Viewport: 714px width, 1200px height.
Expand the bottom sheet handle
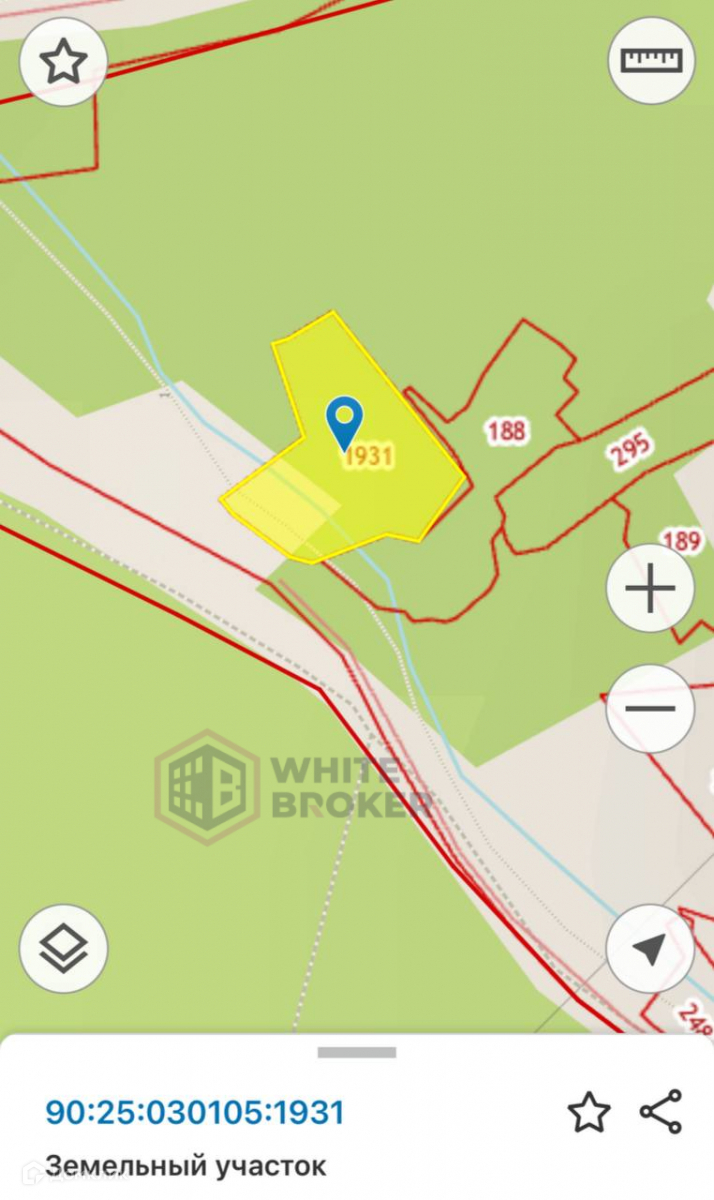[357, 1052]
